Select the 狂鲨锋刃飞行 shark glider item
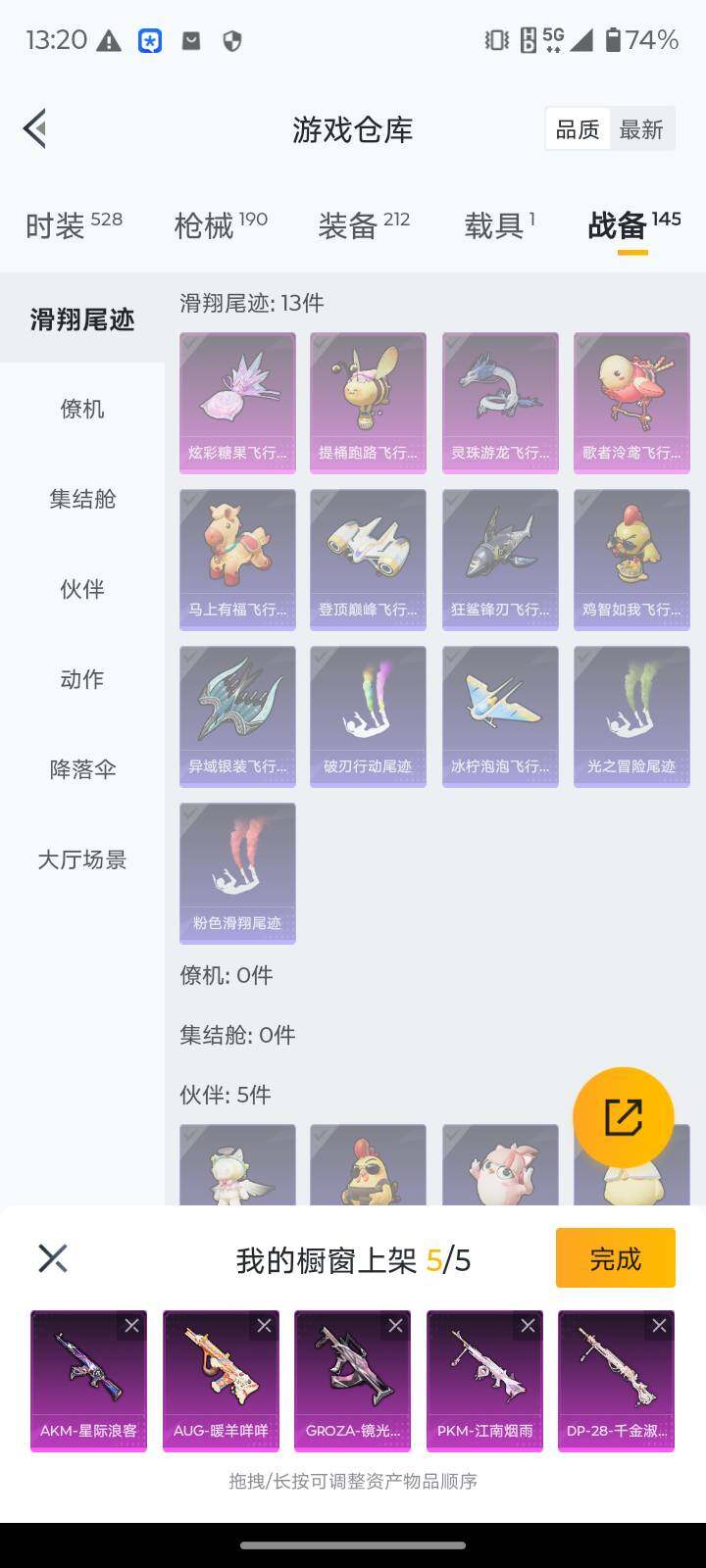The width and height of the screenshot is (706, 1568). (499, 559)
